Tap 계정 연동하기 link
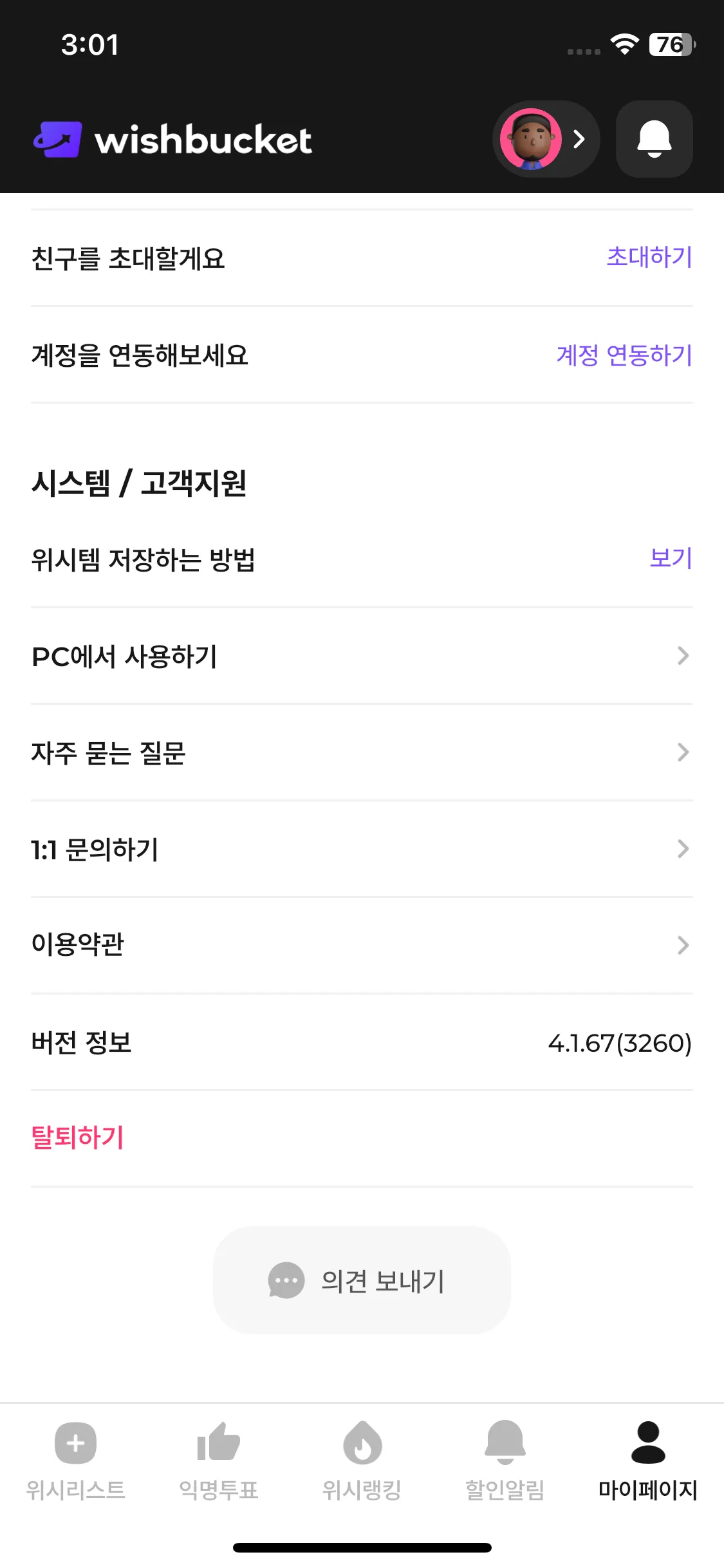 (624, 355)
